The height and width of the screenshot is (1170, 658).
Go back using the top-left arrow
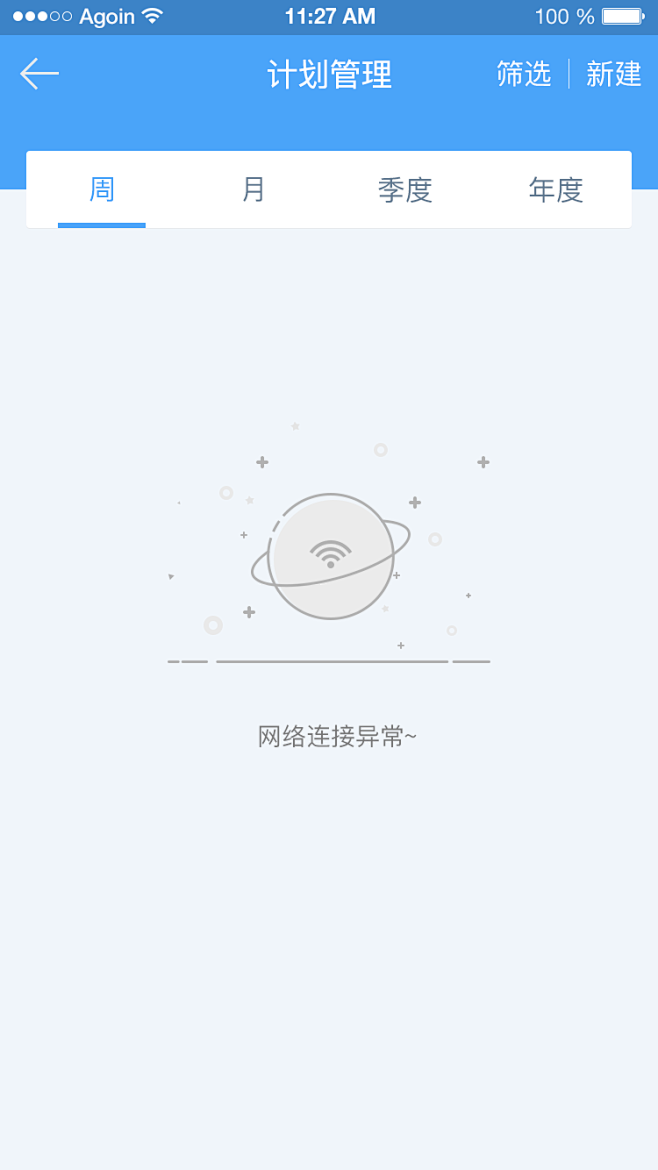pos(40,74)
